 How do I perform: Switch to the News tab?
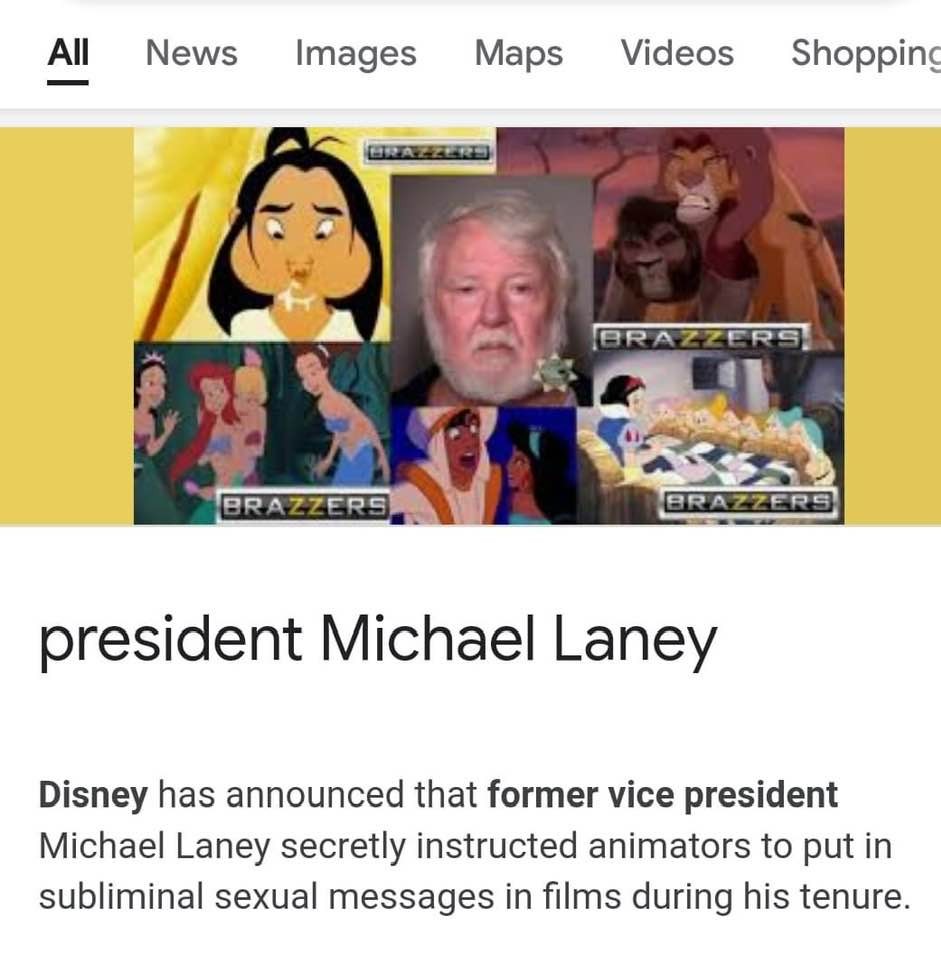point(191,52)
